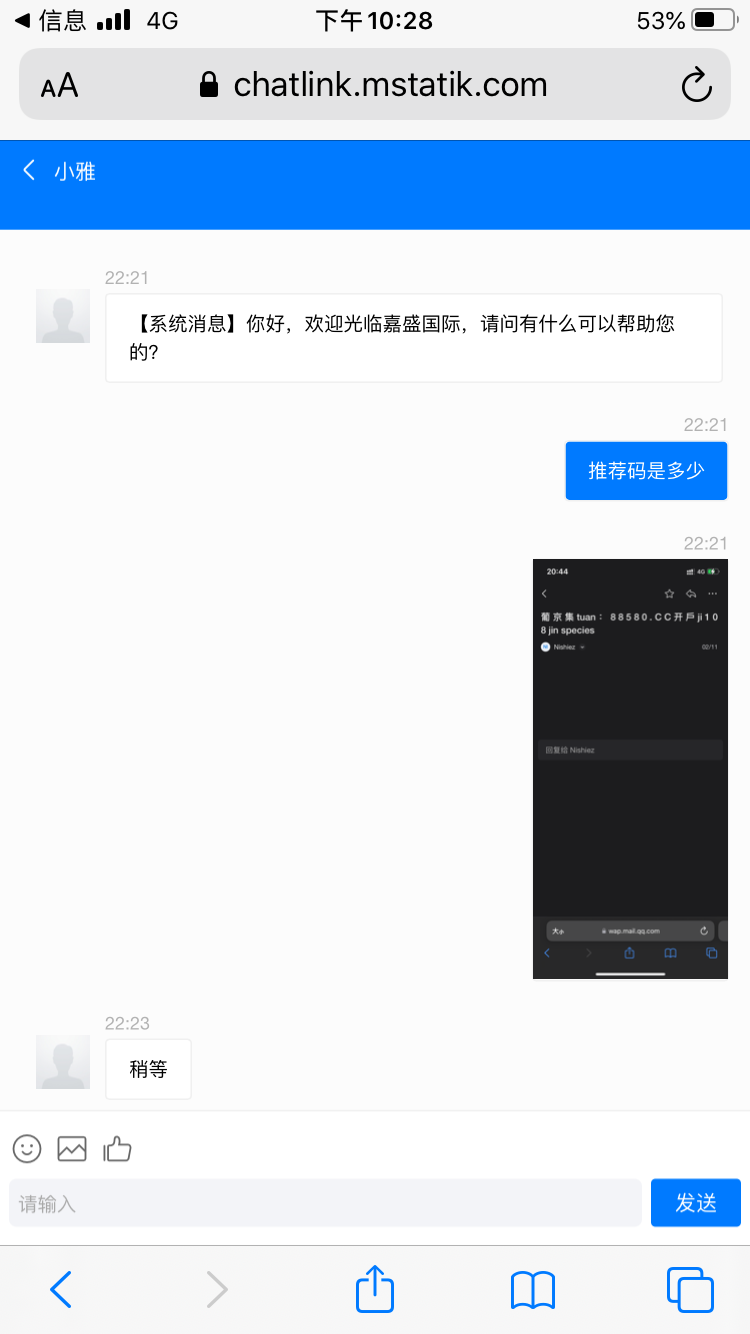Show open Safari tabs
This screenshot has width=750, height=1334.
click(x=690, y=1289)
